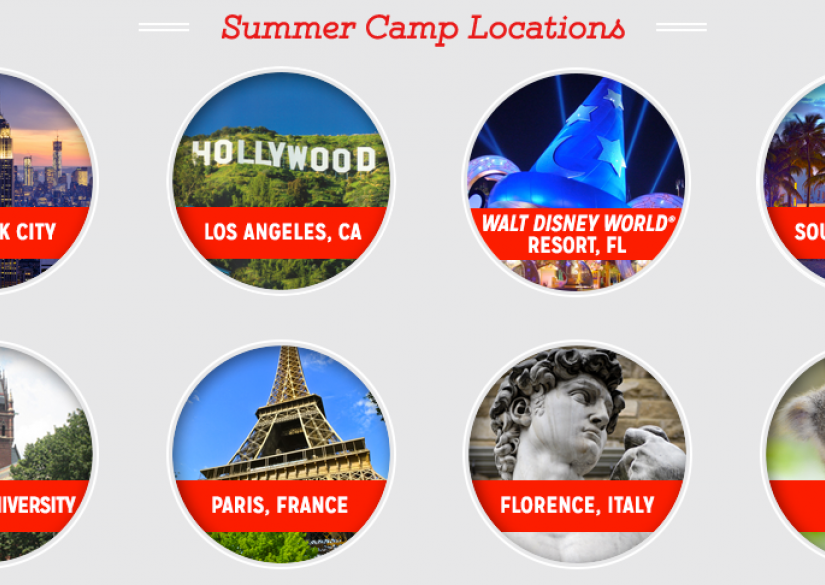Open the Paris, France camp location

[281, 455]
